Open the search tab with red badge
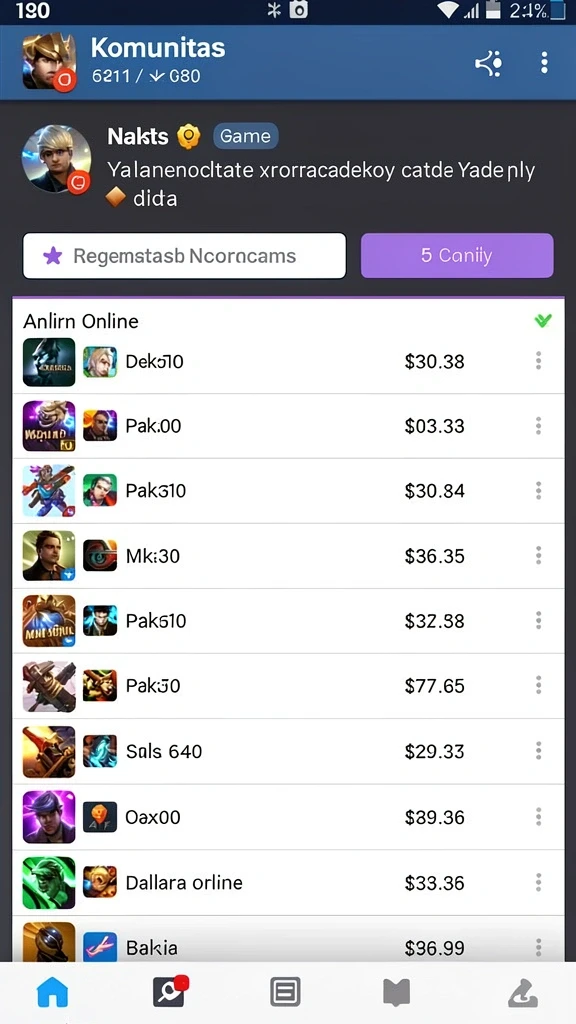576x1024 pixels. 170,991
